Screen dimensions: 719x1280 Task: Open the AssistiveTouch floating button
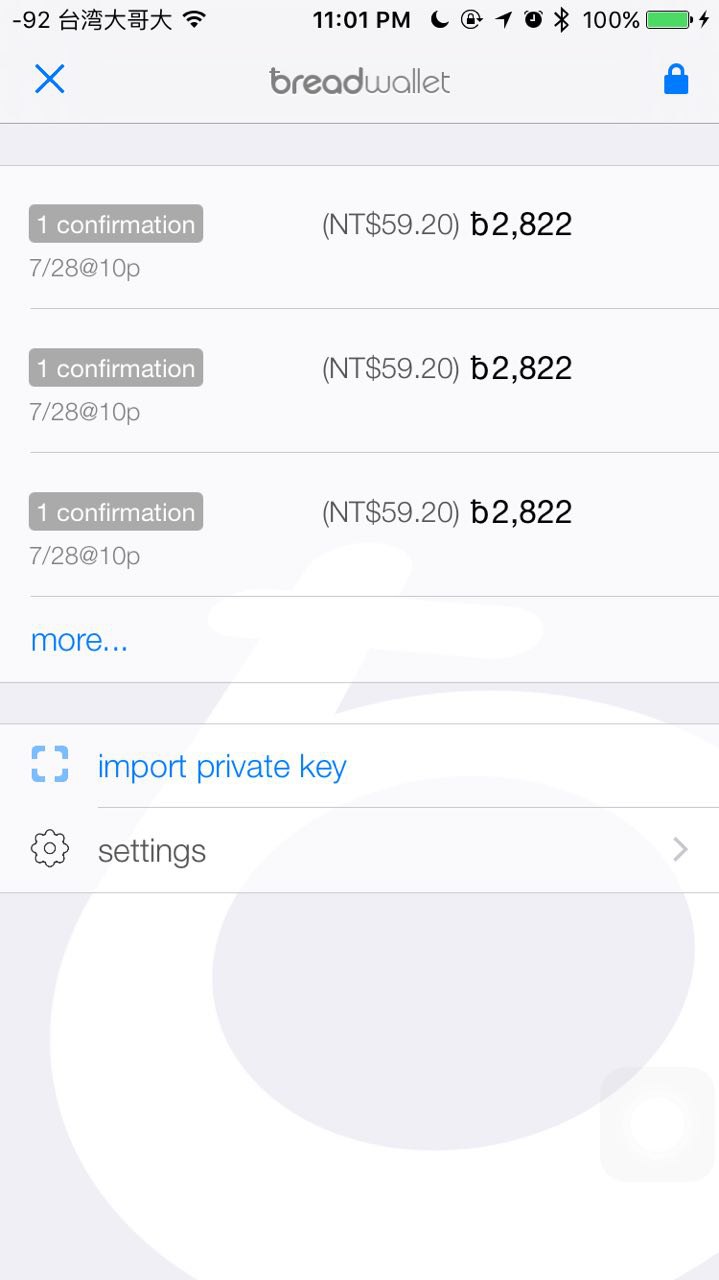[657, 1124]
